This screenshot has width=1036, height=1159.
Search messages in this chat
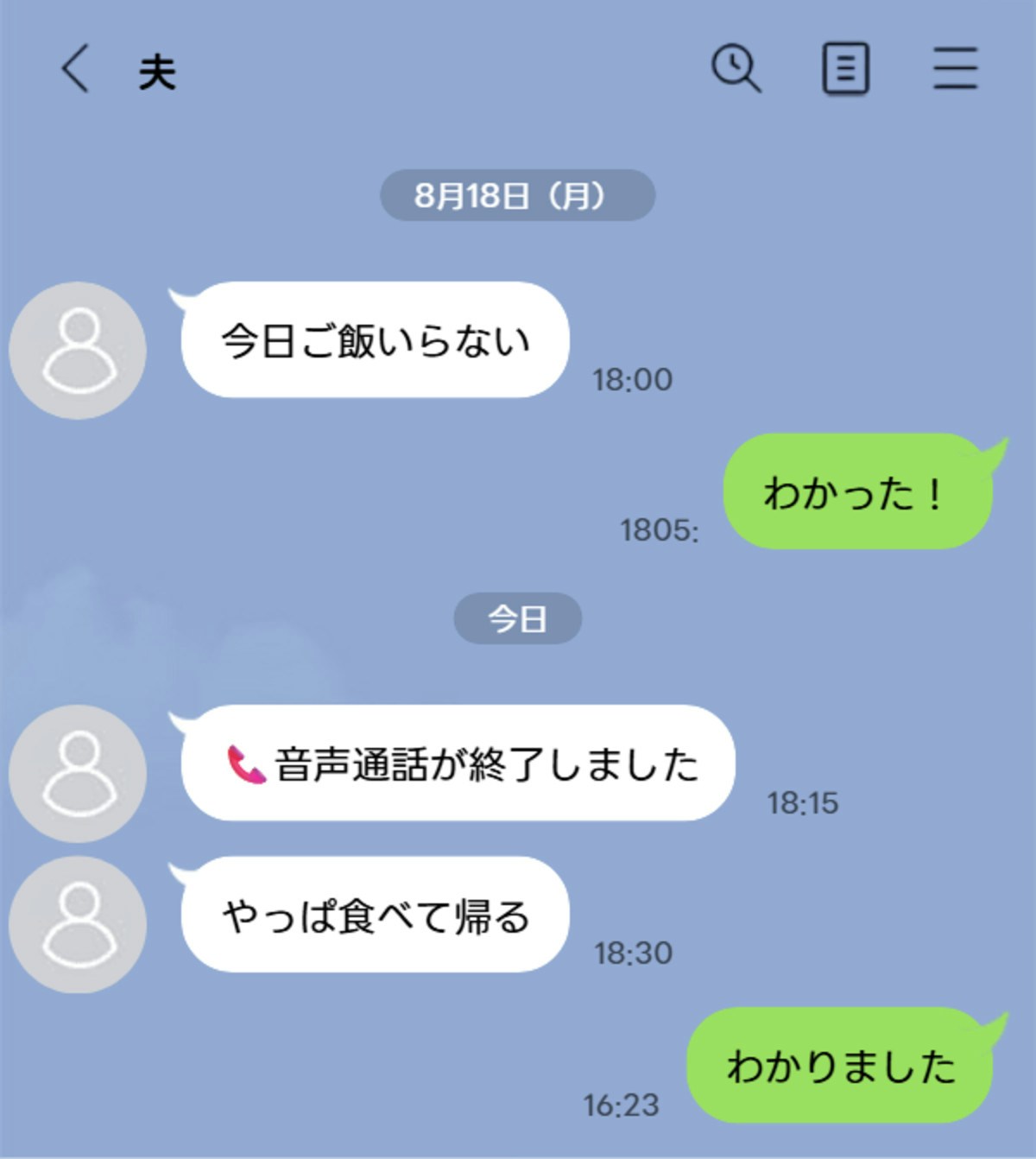pyautogui.click(x=736, y=68)
